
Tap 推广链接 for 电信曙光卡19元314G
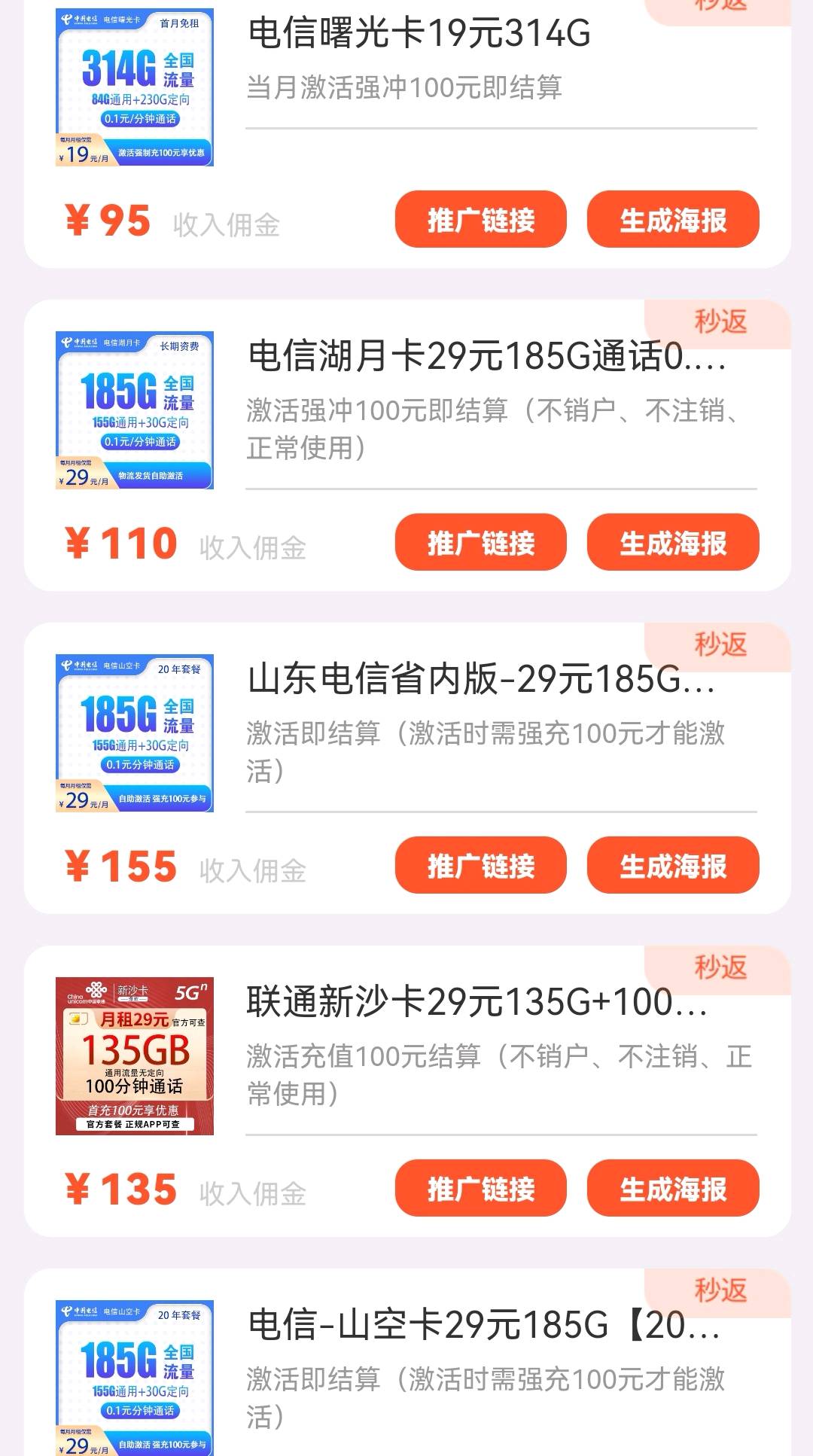480,220
